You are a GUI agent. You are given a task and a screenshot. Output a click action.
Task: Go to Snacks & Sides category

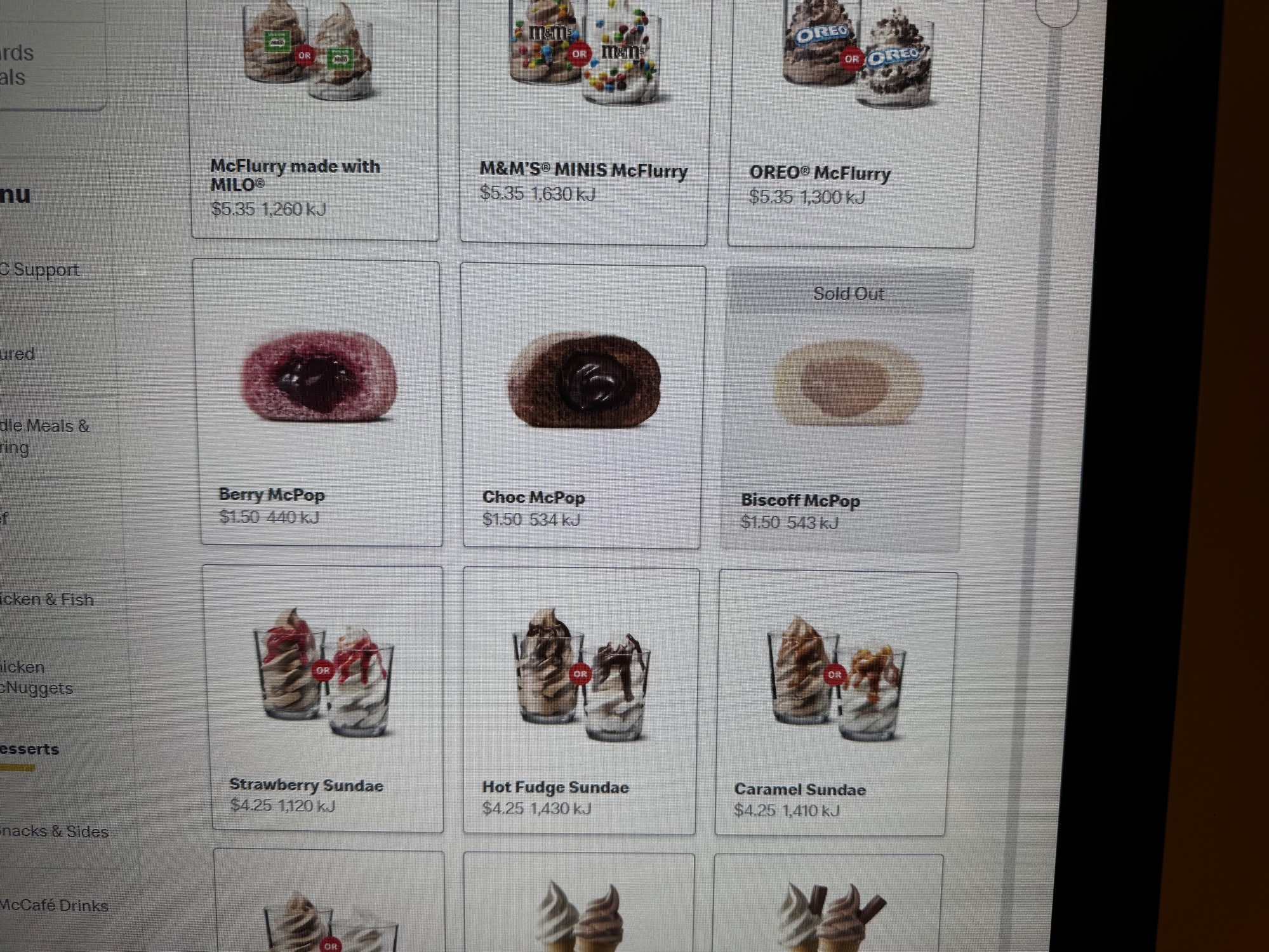(x=54, y=831)
